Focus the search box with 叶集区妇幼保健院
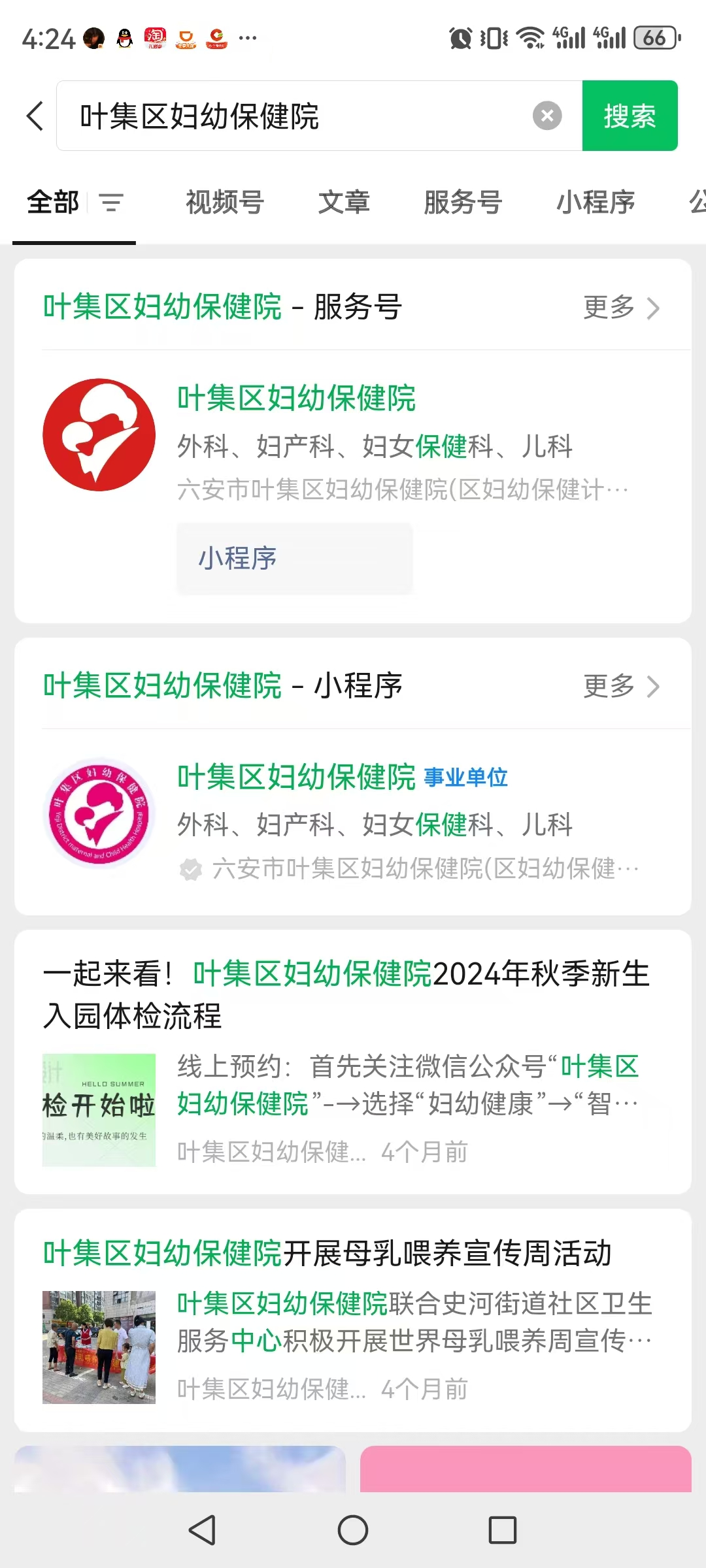 pyautogui.click(x=294, y=116)
